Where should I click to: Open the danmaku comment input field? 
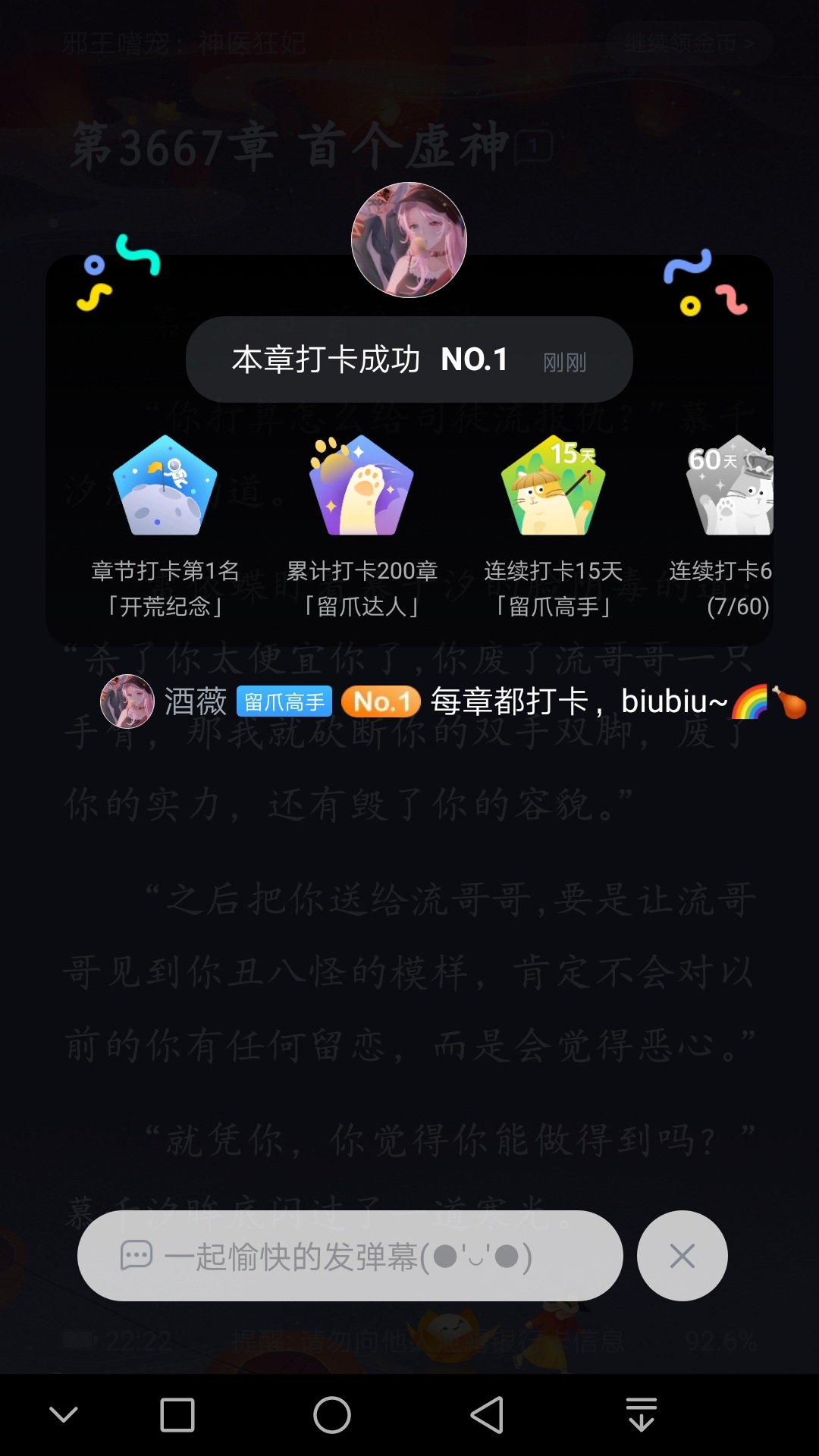click(350, 1256)
